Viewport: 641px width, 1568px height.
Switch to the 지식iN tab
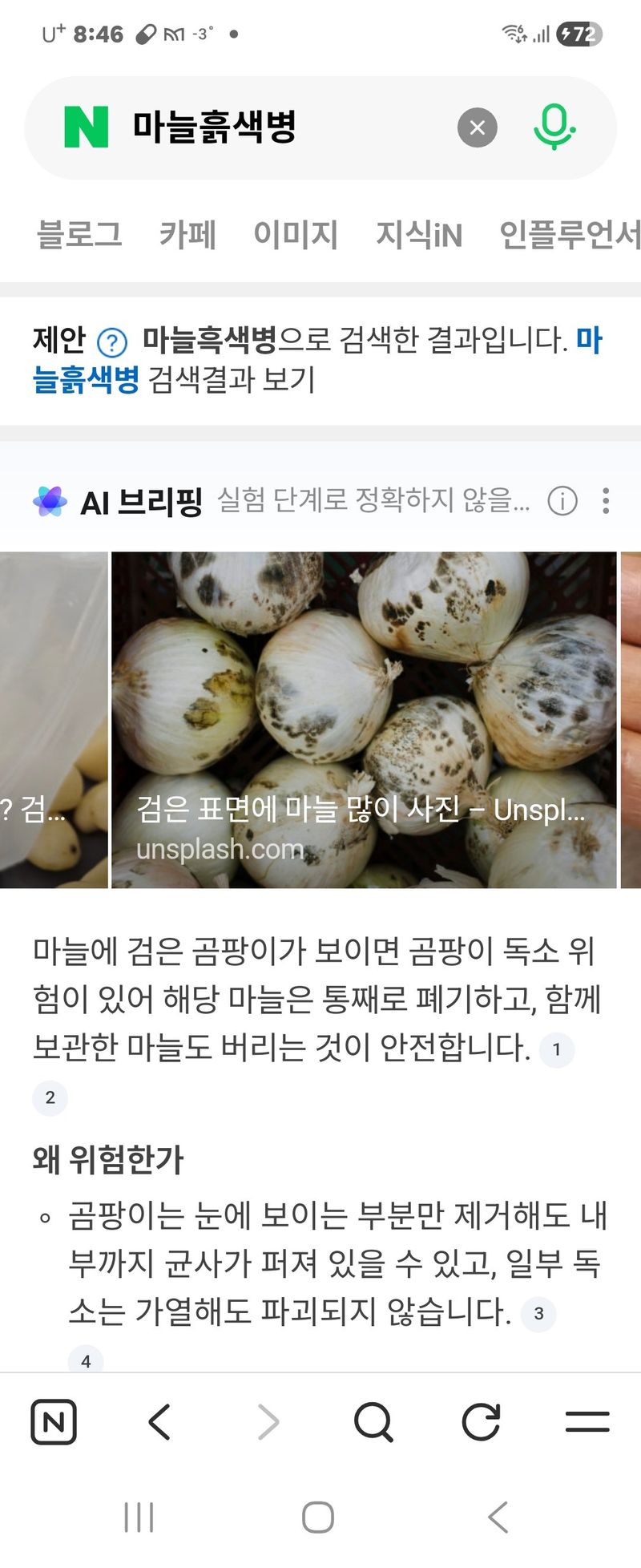tap(419, 235)
